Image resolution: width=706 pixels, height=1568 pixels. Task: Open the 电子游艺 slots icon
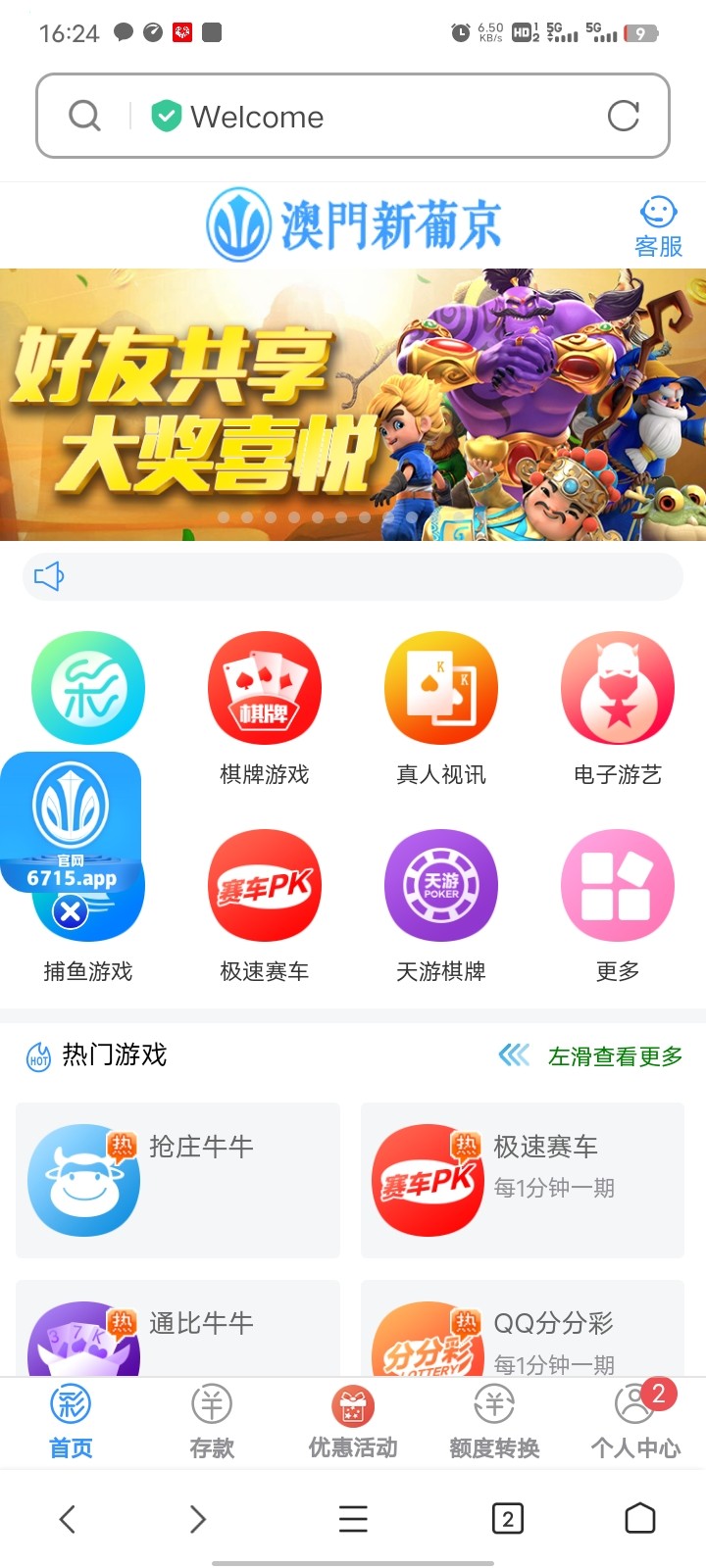(x=617, y=688)
